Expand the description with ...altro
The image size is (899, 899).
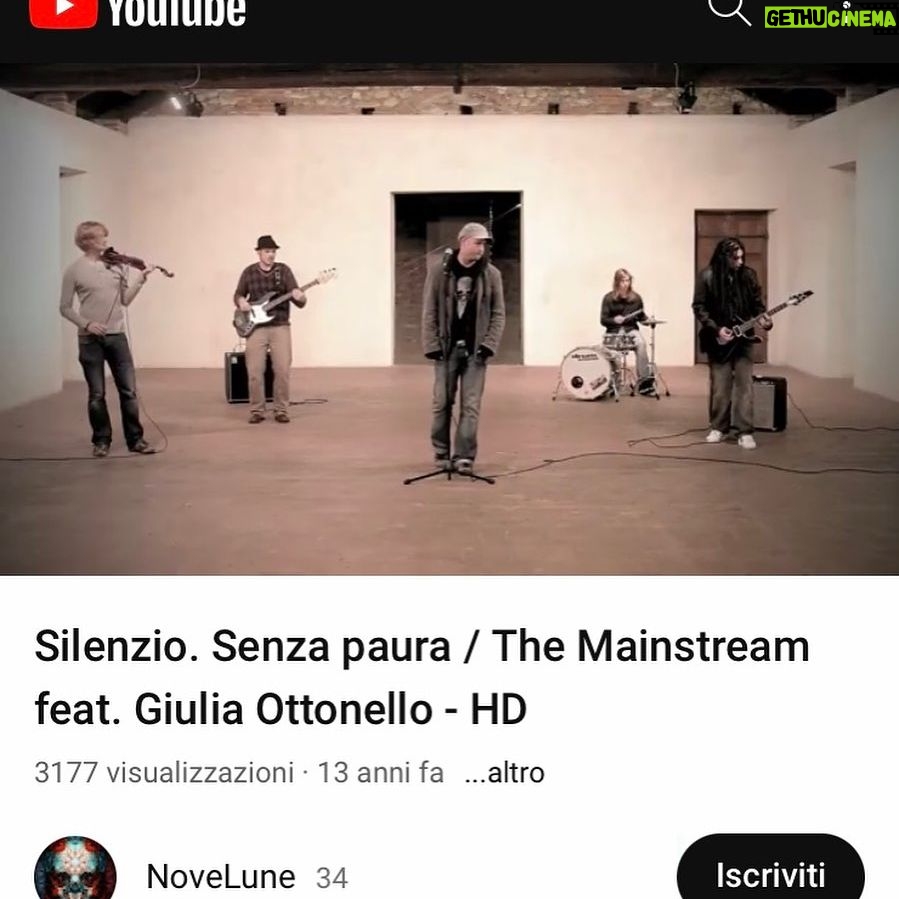504,773
